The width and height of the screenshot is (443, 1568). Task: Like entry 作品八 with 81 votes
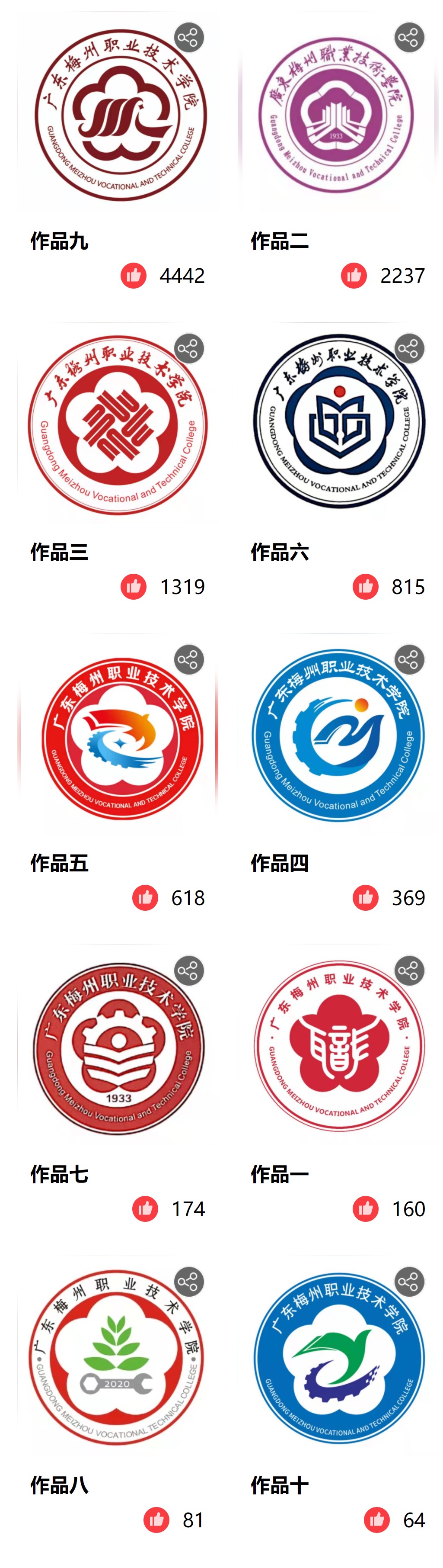pos(156,1520)
